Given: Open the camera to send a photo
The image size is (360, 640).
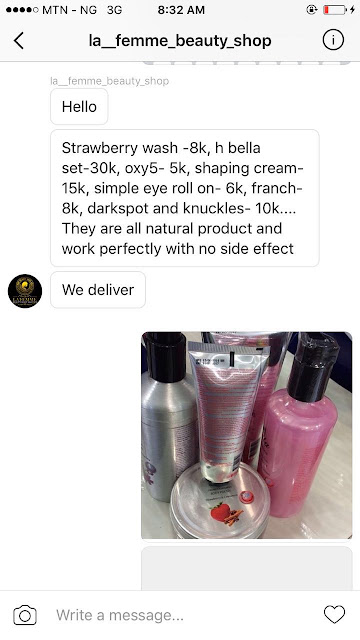Looking at the screenshot, I should click(25, 615).
